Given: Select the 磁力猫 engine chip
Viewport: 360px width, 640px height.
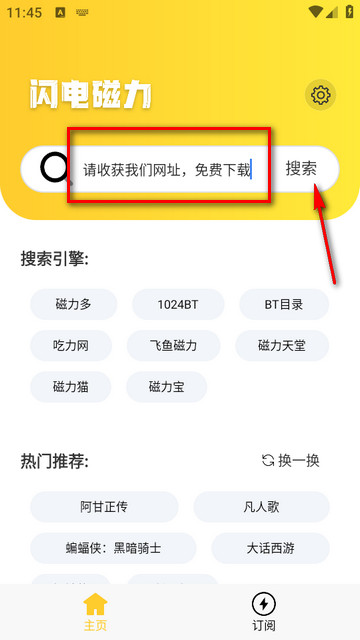Looking at the screenshot, I should pyautogui.click(x=71, y=387).
